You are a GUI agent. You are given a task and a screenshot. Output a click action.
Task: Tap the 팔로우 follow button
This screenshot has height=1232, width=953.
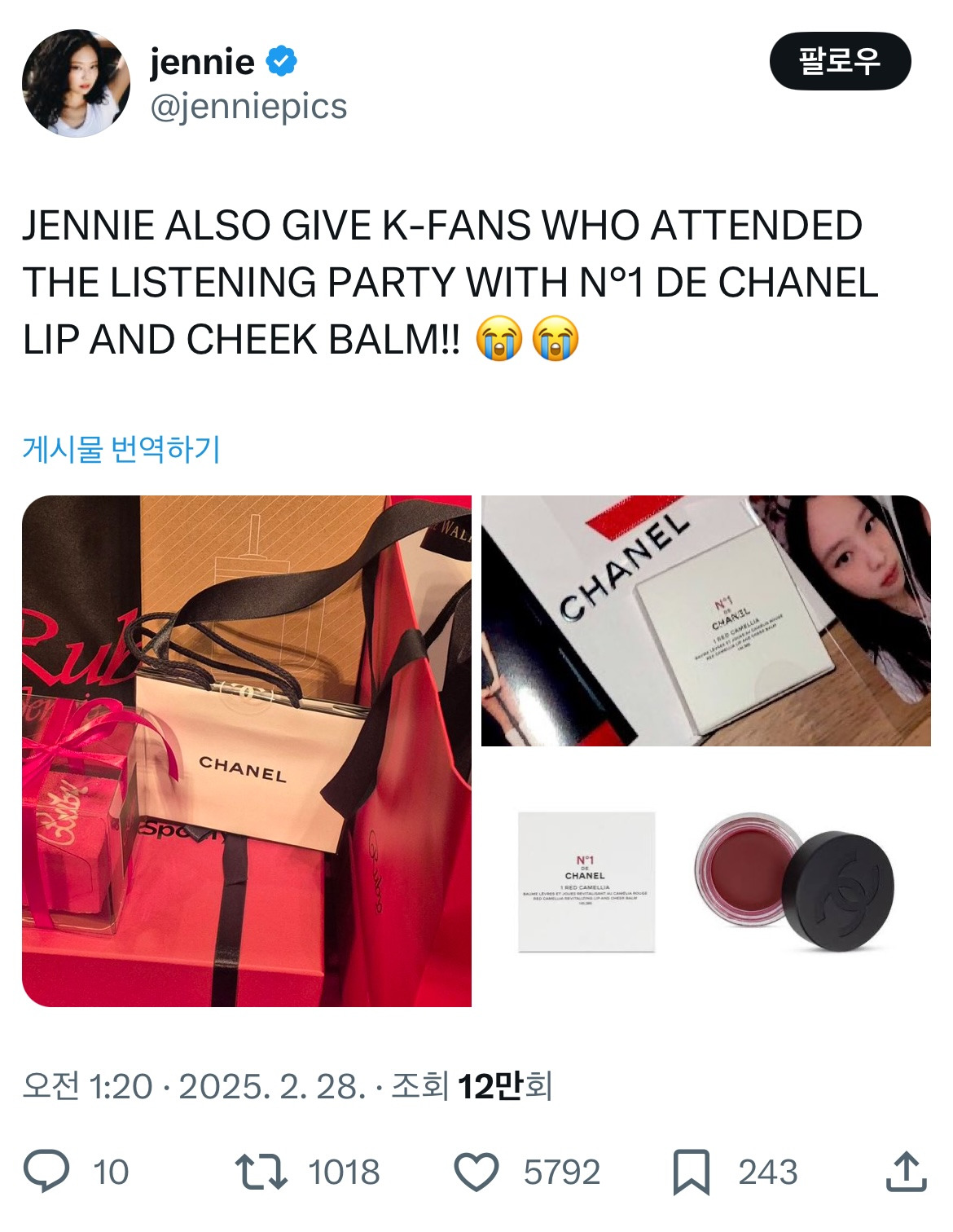[839, 61]
